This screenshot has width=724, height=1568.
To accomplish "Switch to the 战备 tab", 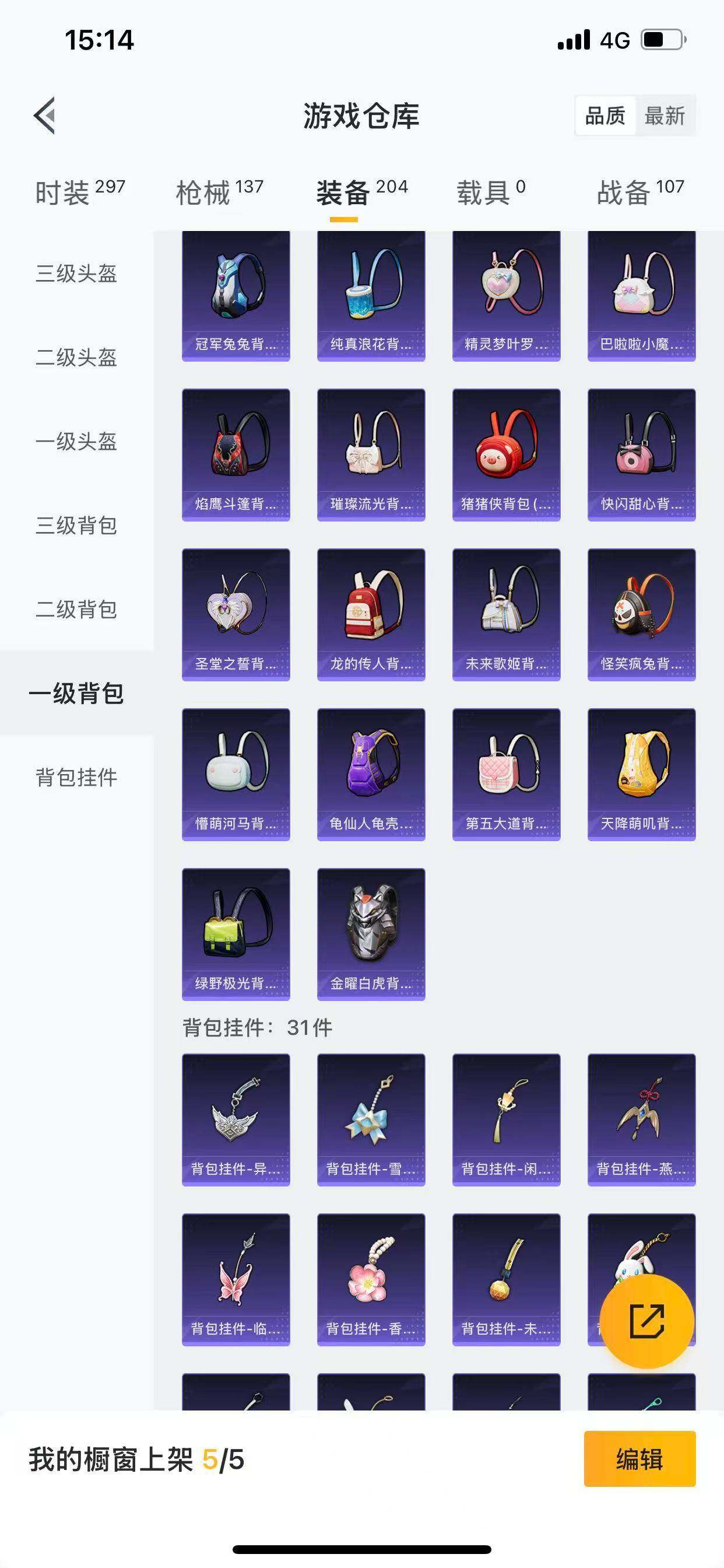I will [622, 190].
